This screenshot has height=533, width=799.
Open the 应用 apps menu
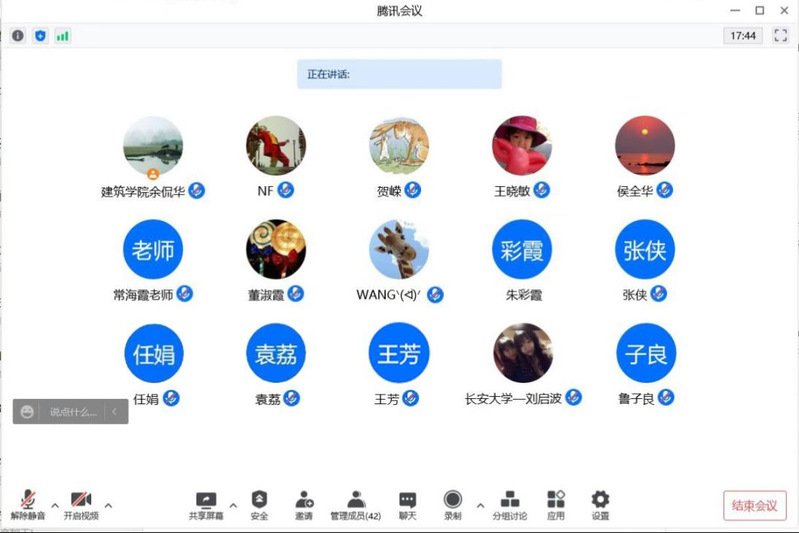tap(556, 504)
